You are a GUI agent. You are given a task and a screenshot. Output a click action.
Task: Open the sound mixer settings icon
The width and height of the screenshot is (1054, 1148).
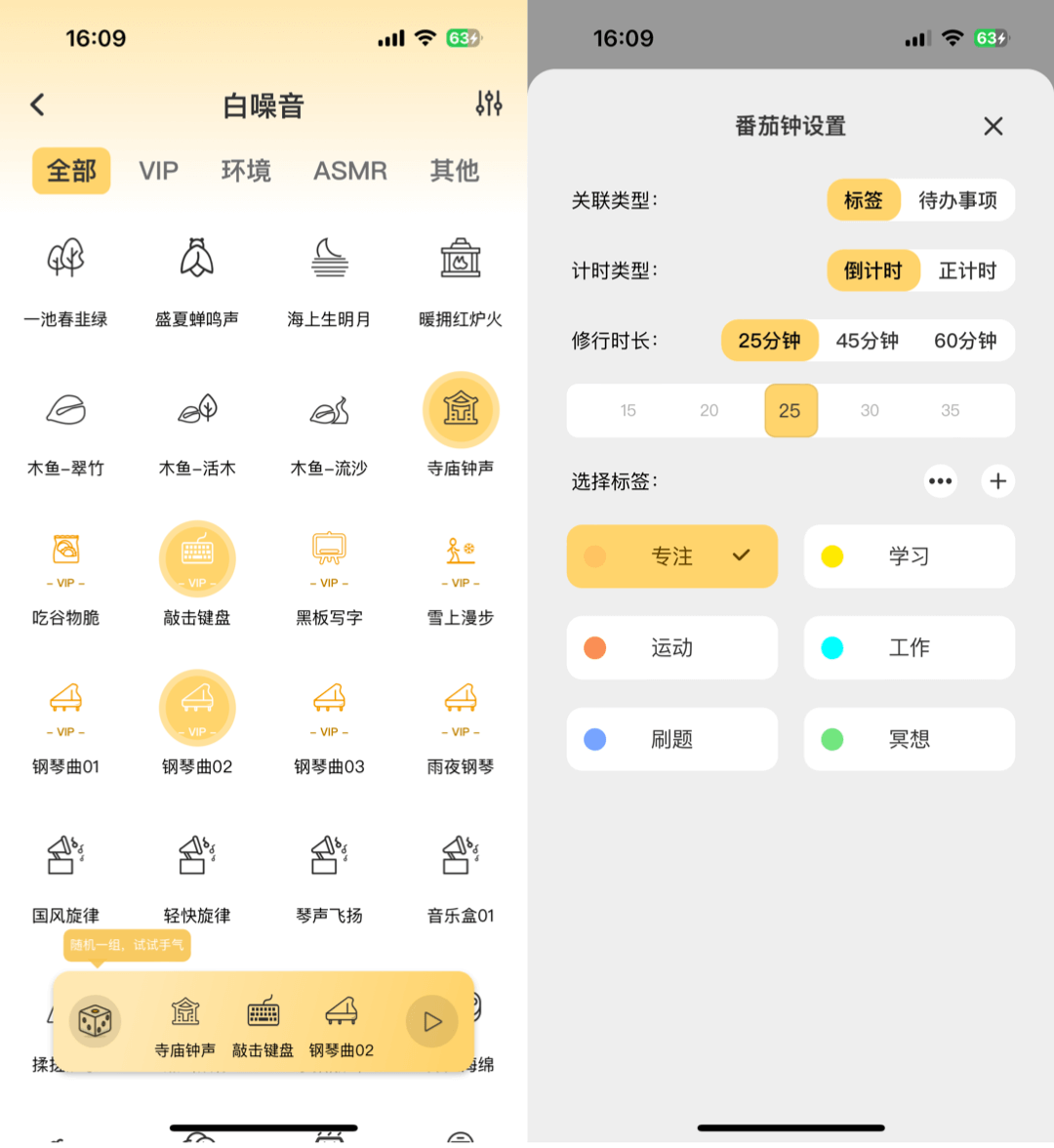(489, 103)
